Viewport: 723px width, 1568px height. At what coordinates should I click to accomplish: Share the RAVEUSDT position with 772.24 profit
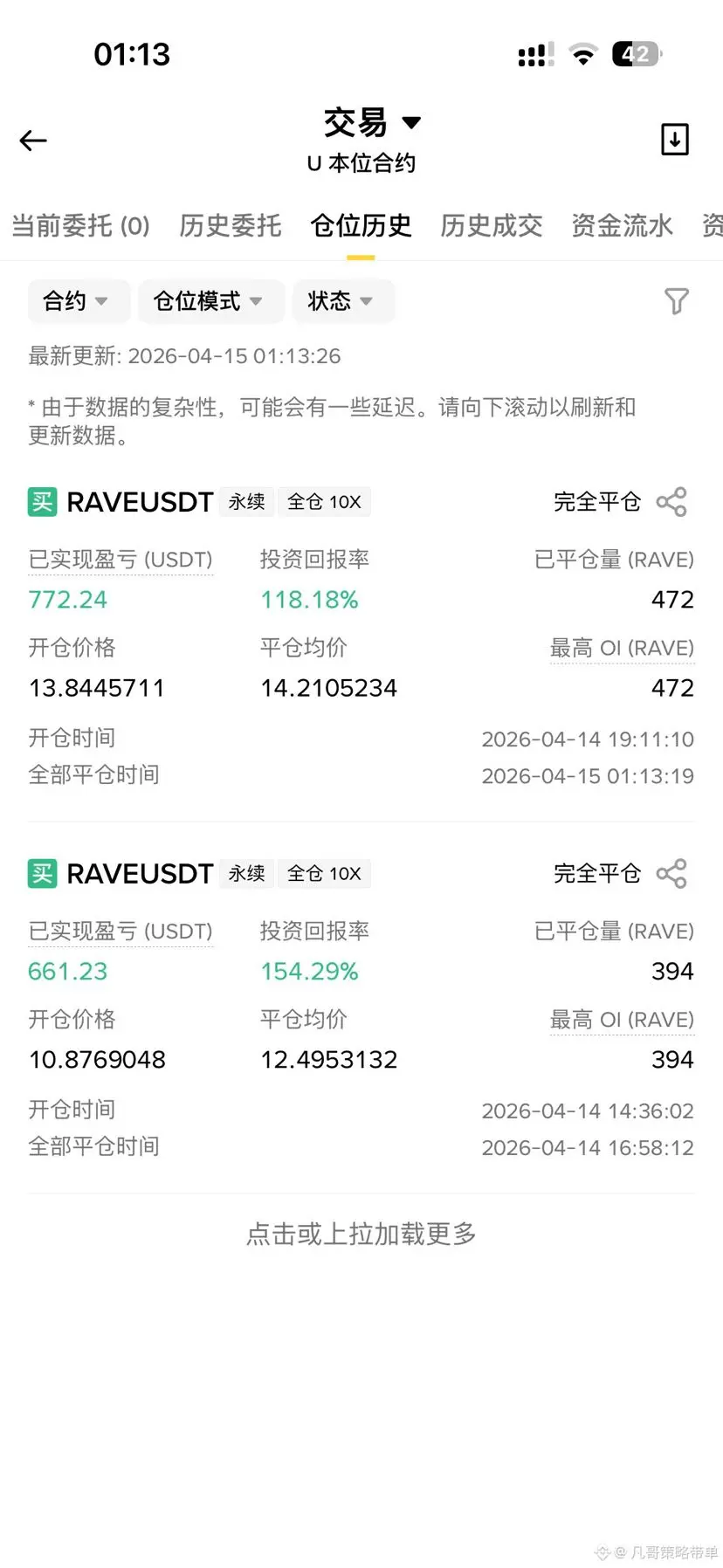pos(671,502)
